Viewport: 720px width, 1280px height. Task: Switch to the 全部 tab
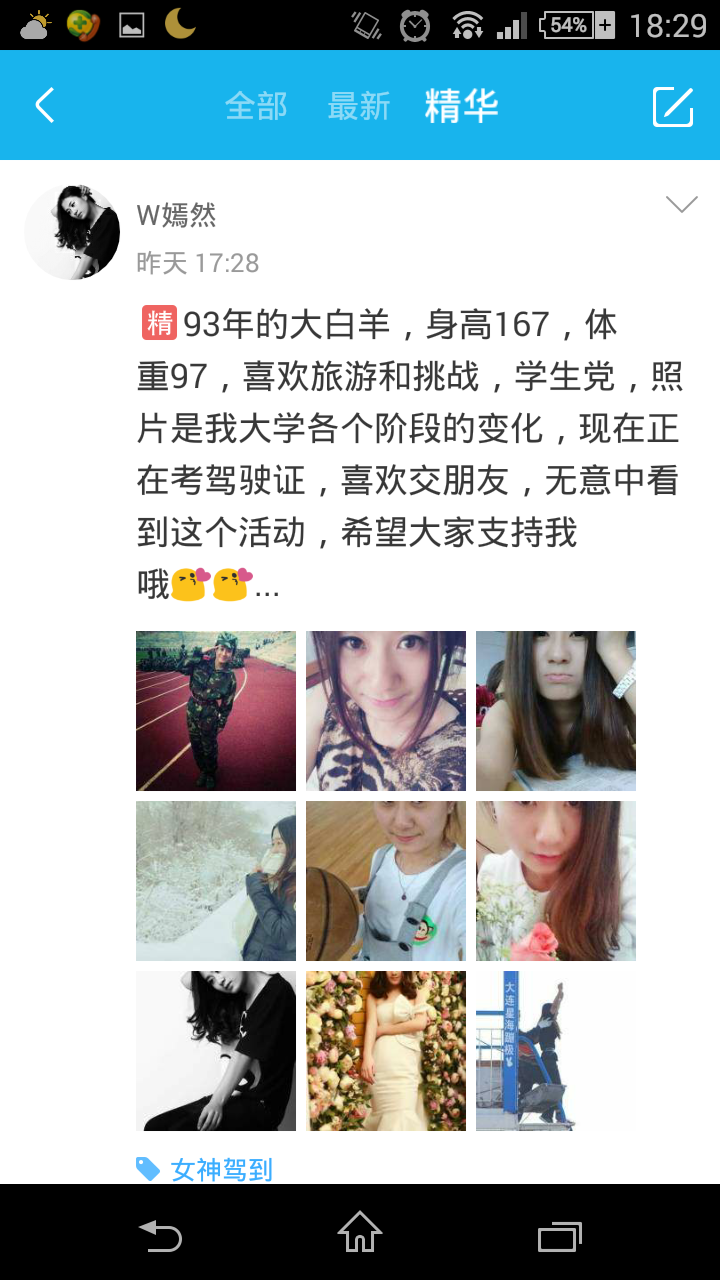pyautogui.click(x=256, y=106)
